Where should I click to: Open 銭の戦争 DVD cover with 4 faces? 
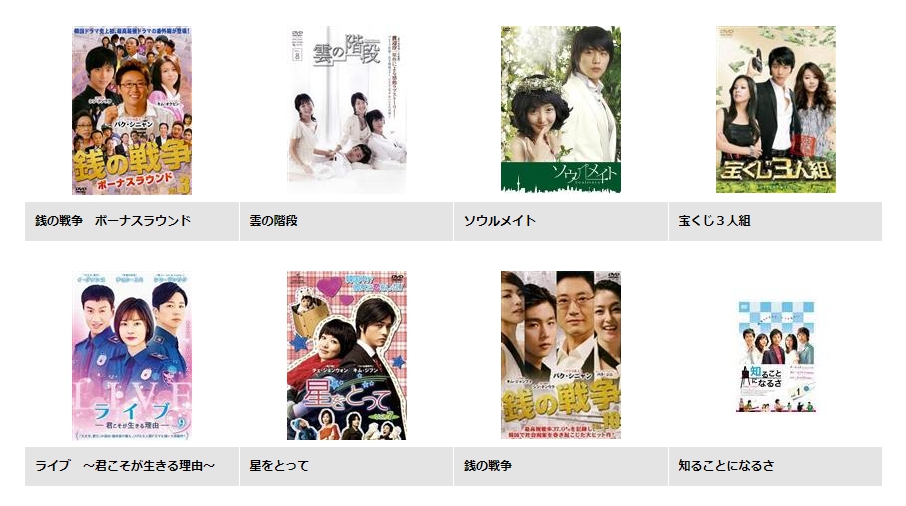(560, 355)
